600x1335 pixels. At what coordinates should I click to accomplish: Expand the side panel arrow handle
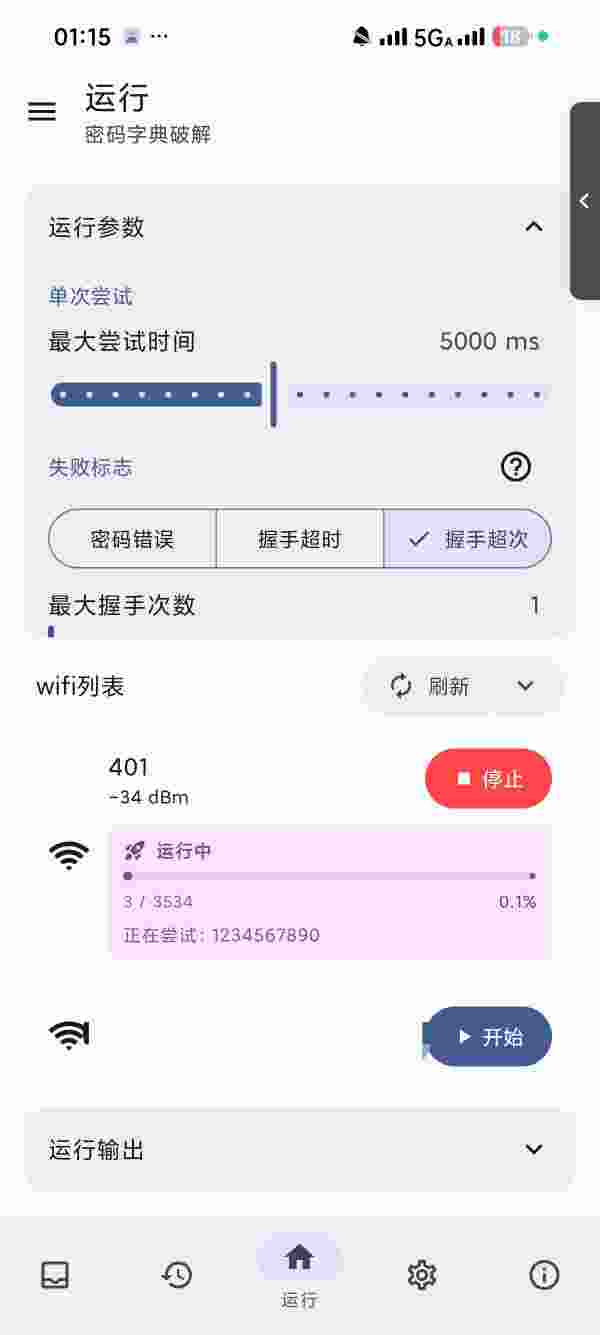(585, 201)
